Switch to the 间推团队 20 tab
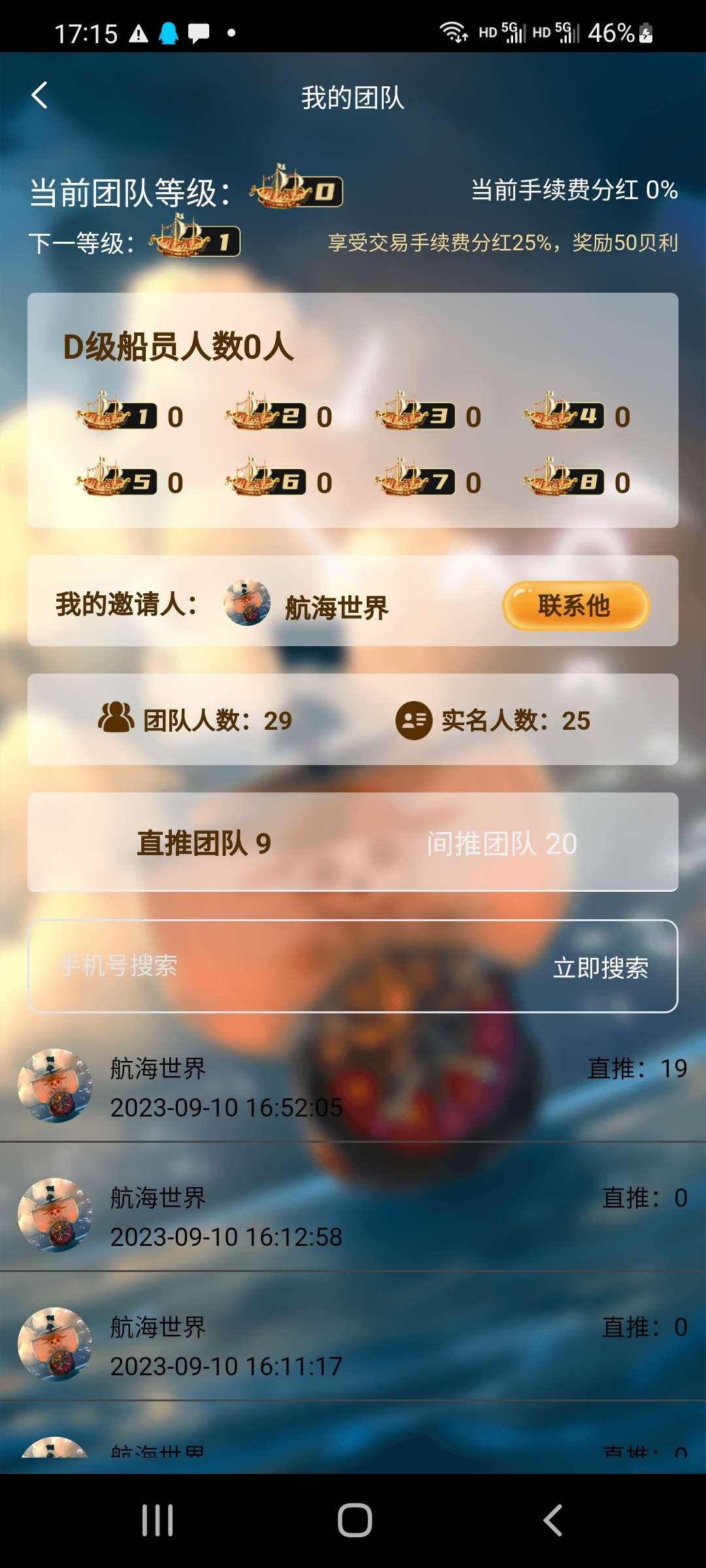This screenshot has width=706, height=1568. [x=501, y=843]
